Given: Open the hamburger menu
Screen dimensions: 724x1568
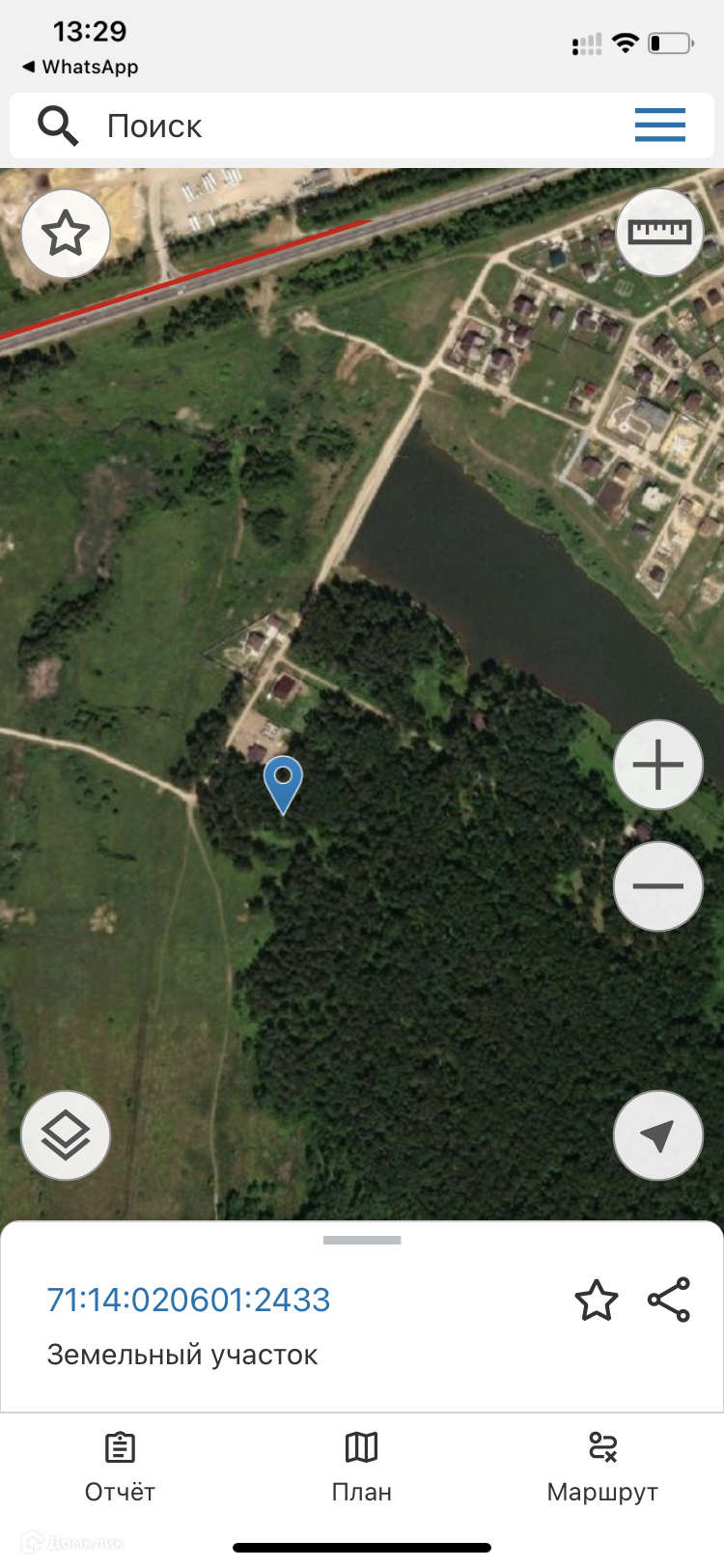Looking at the screenshot, I should [660, 126].
